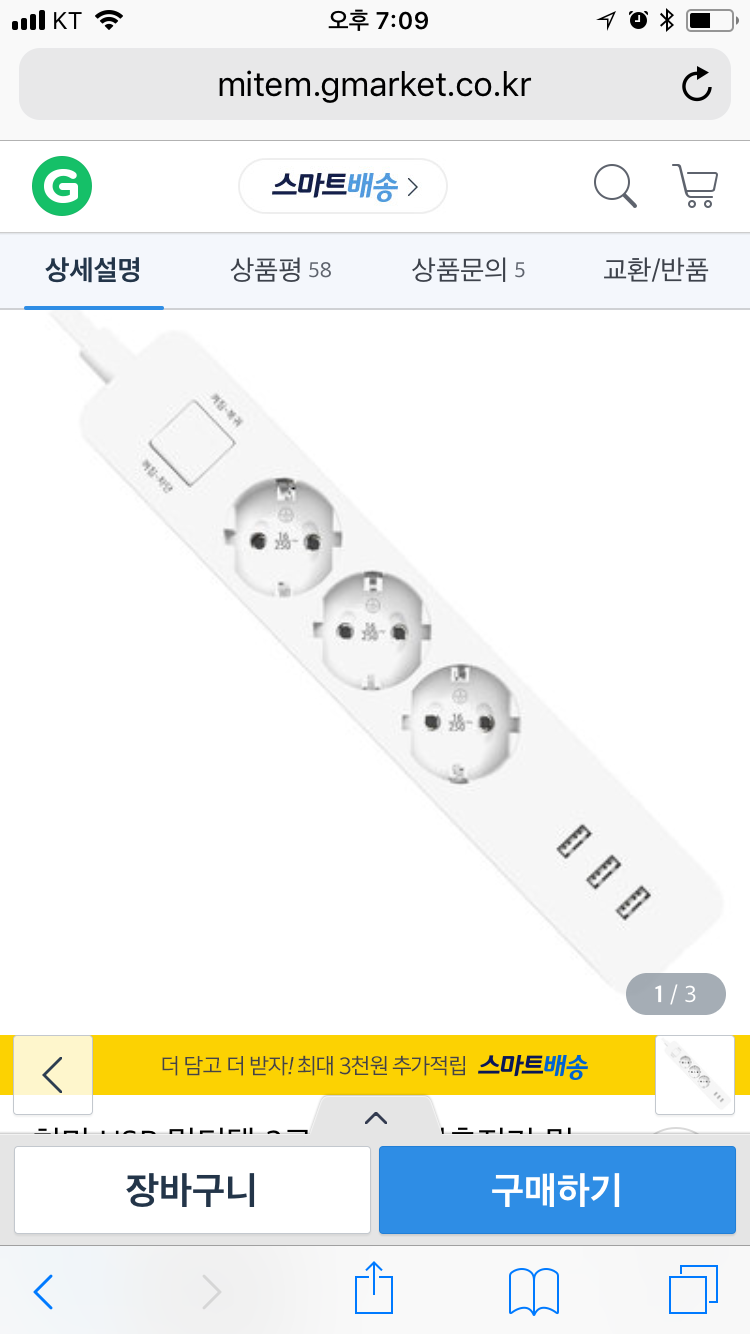Viewport: 750px width, 1334px height.
Task: Open the 스마트배송 추가적립 banner
Action: tap(375, 1065)
